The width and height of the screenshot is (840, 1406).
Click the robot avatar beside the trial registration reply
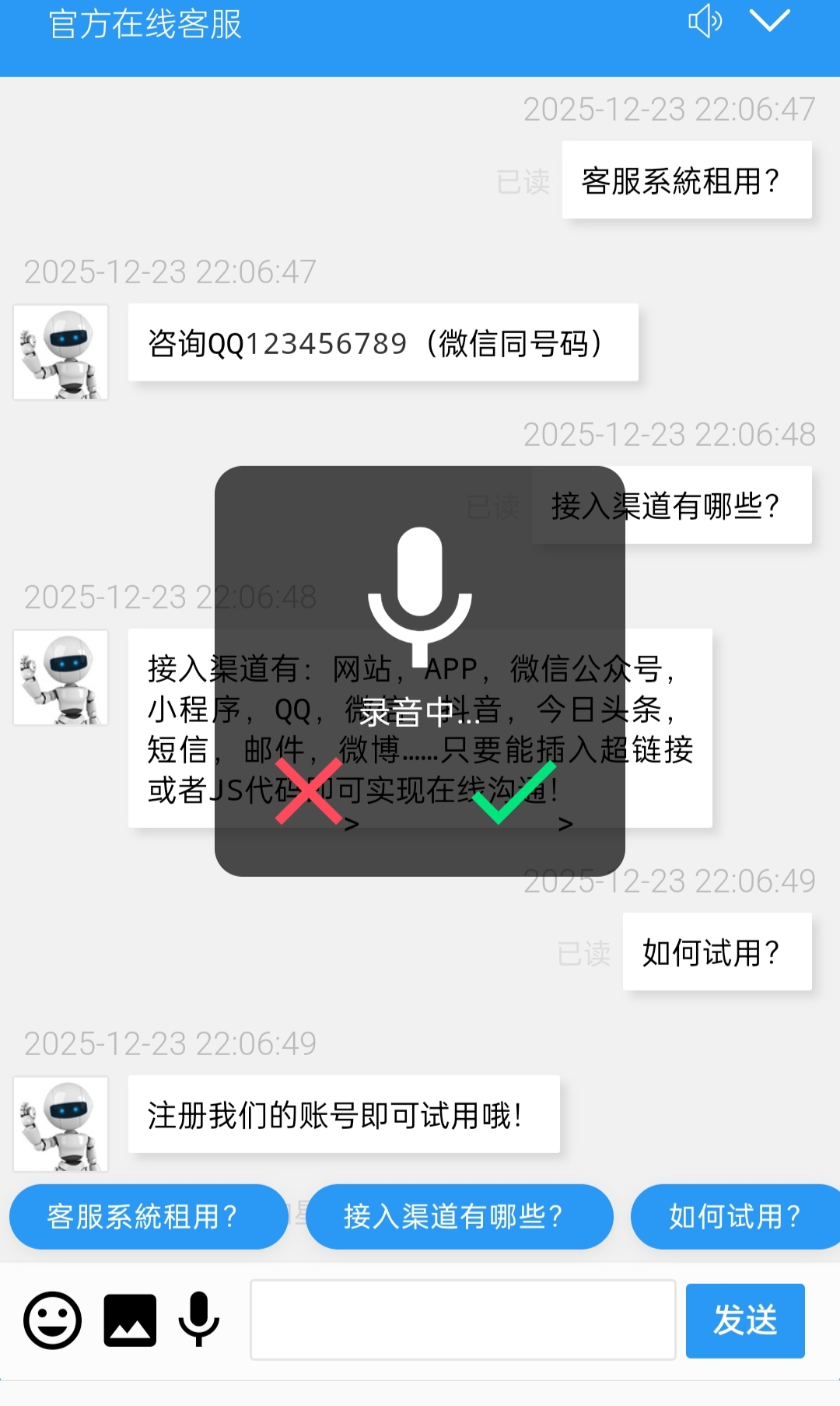(60, 1123)
